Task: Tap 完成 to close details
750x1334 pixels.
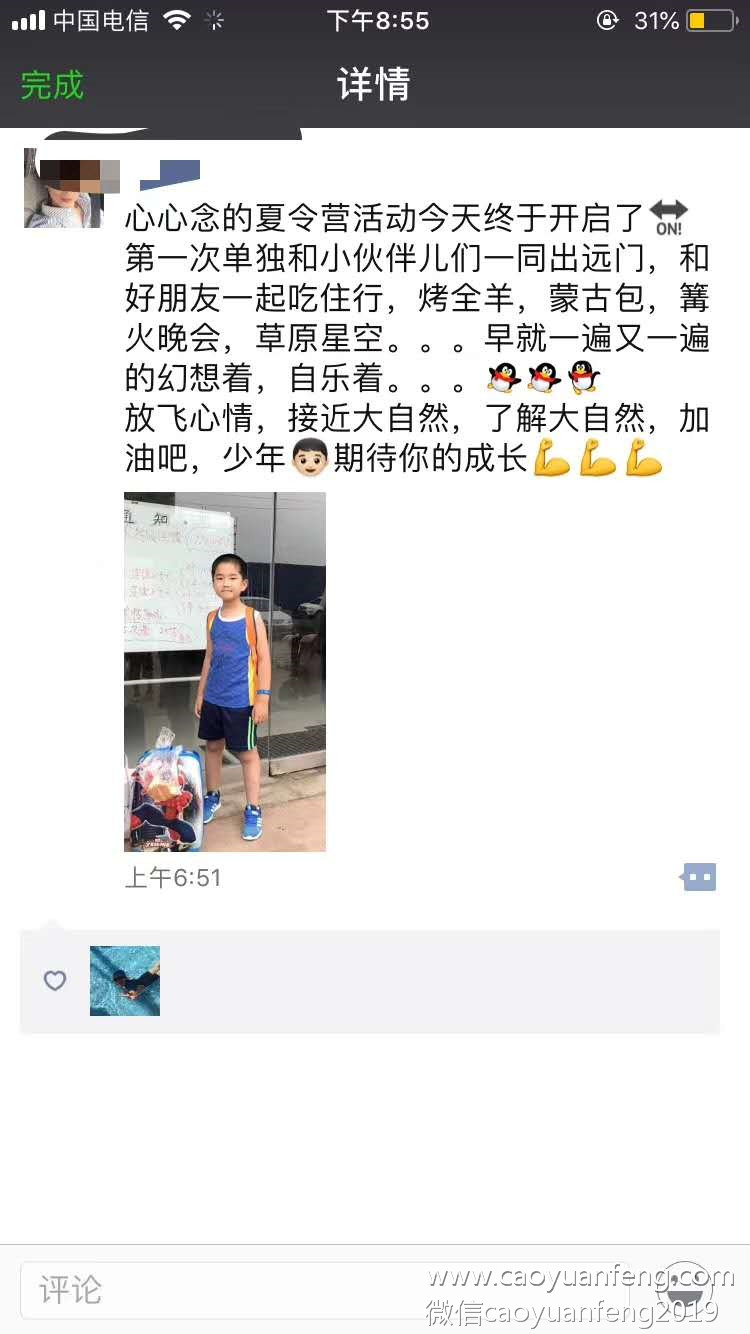Action: pos(52,85)
